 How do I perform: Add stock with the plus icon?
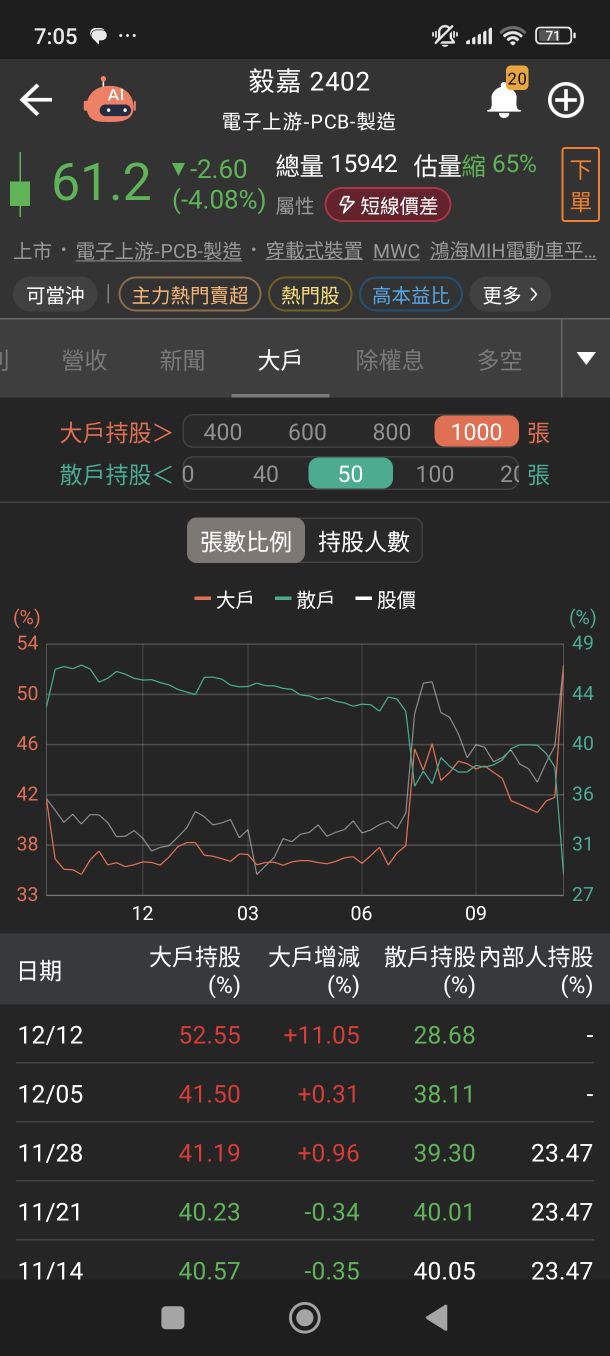point(566,100)
